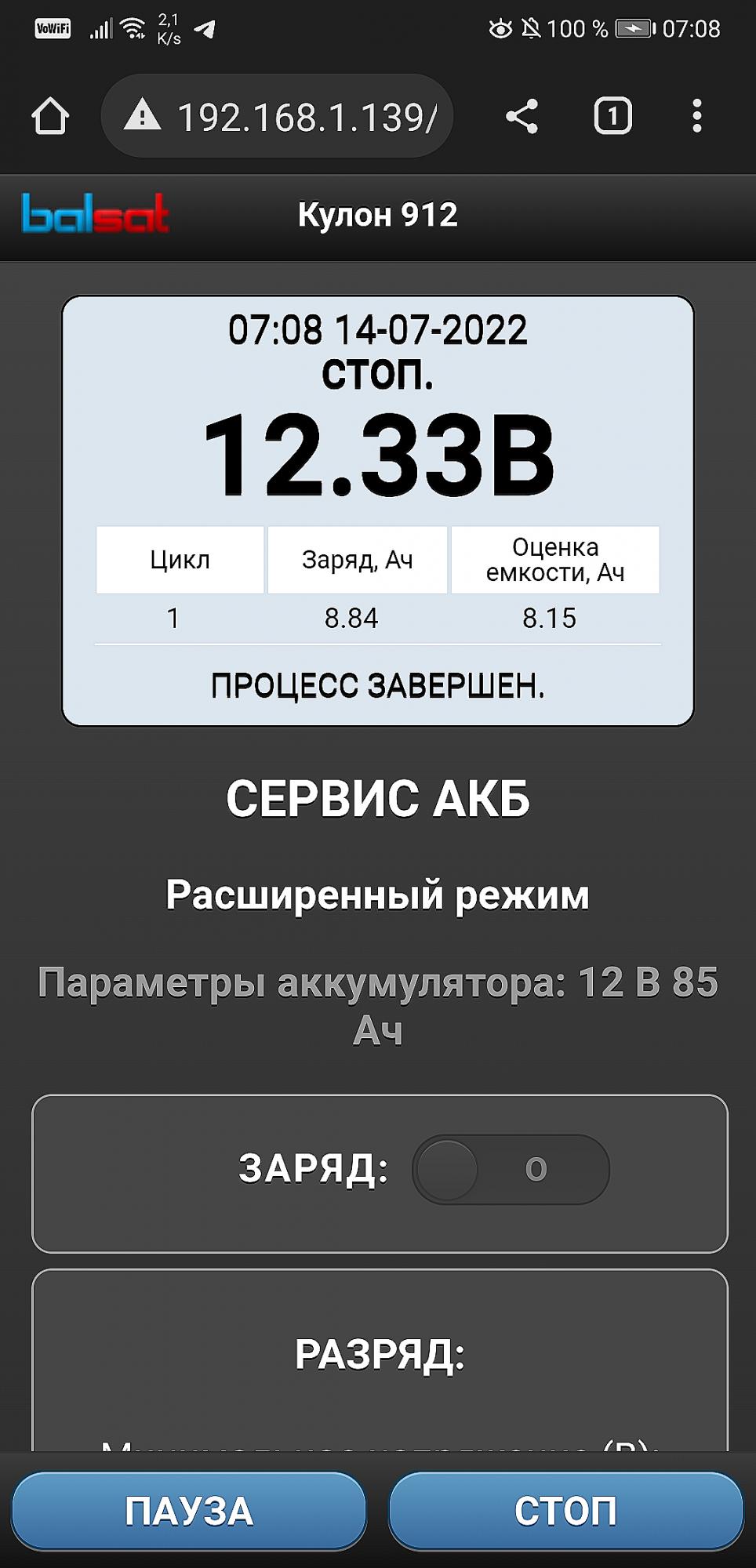The width and height of the screenshot is (756, 1568).
Task: Tap the ПАУЗА button
Action: pyautogui.click(x=189, y=1511)
